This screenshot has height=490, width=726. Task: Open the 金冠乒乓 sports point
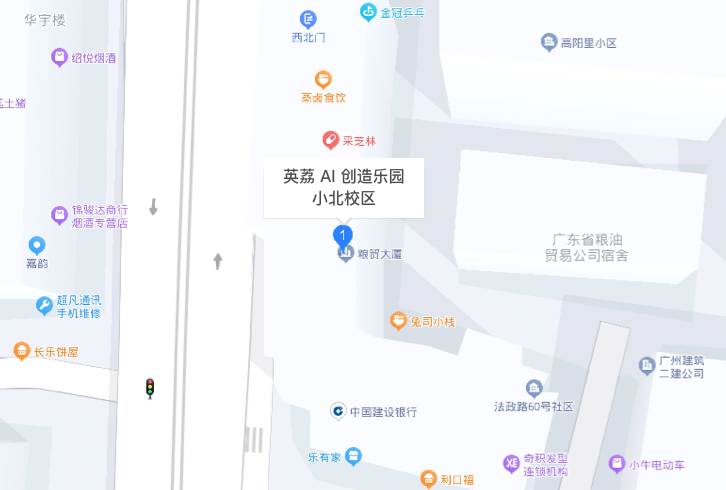369,12
